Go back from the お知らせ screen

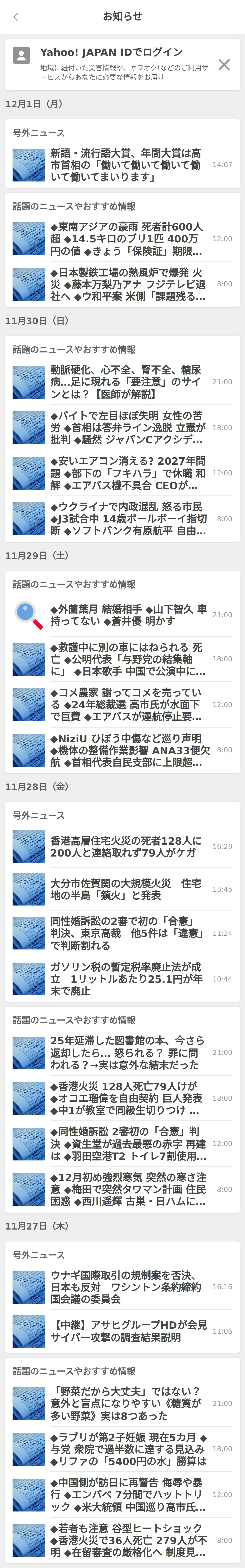[16, 17]
